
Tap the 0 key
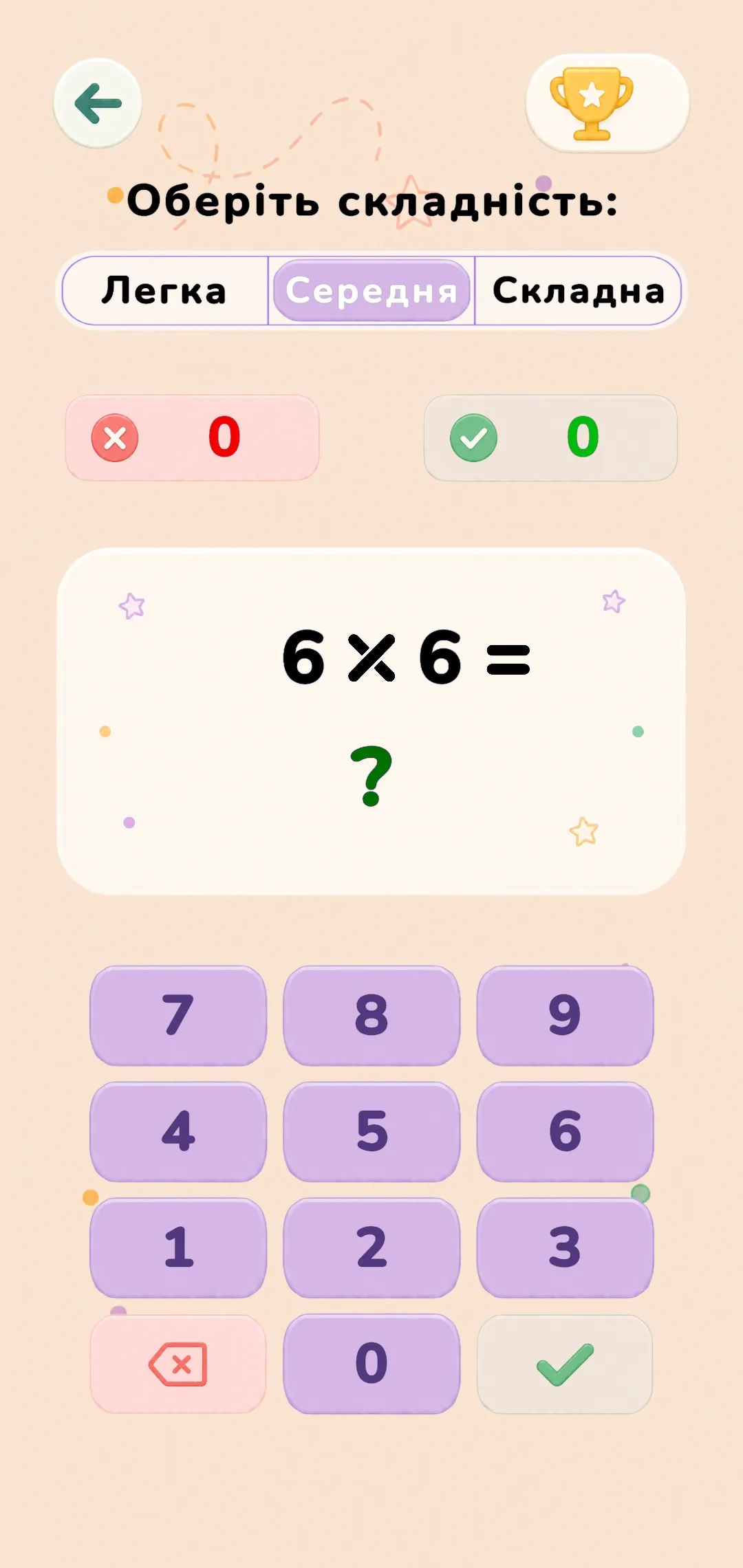[x=371, y=1364]
